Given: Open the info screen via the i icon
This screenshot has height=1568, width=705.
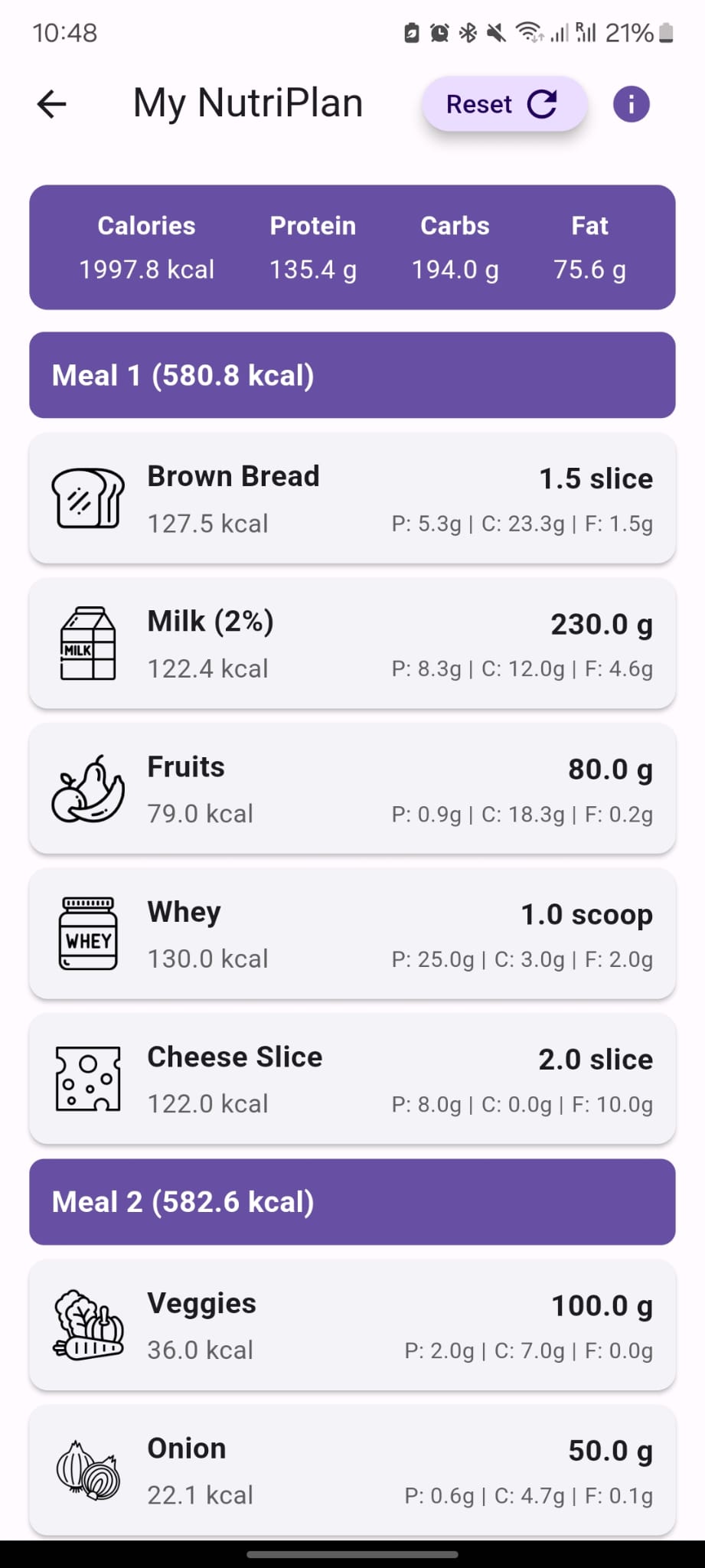Looking at the screenshot, I should [x=631, y=103].
